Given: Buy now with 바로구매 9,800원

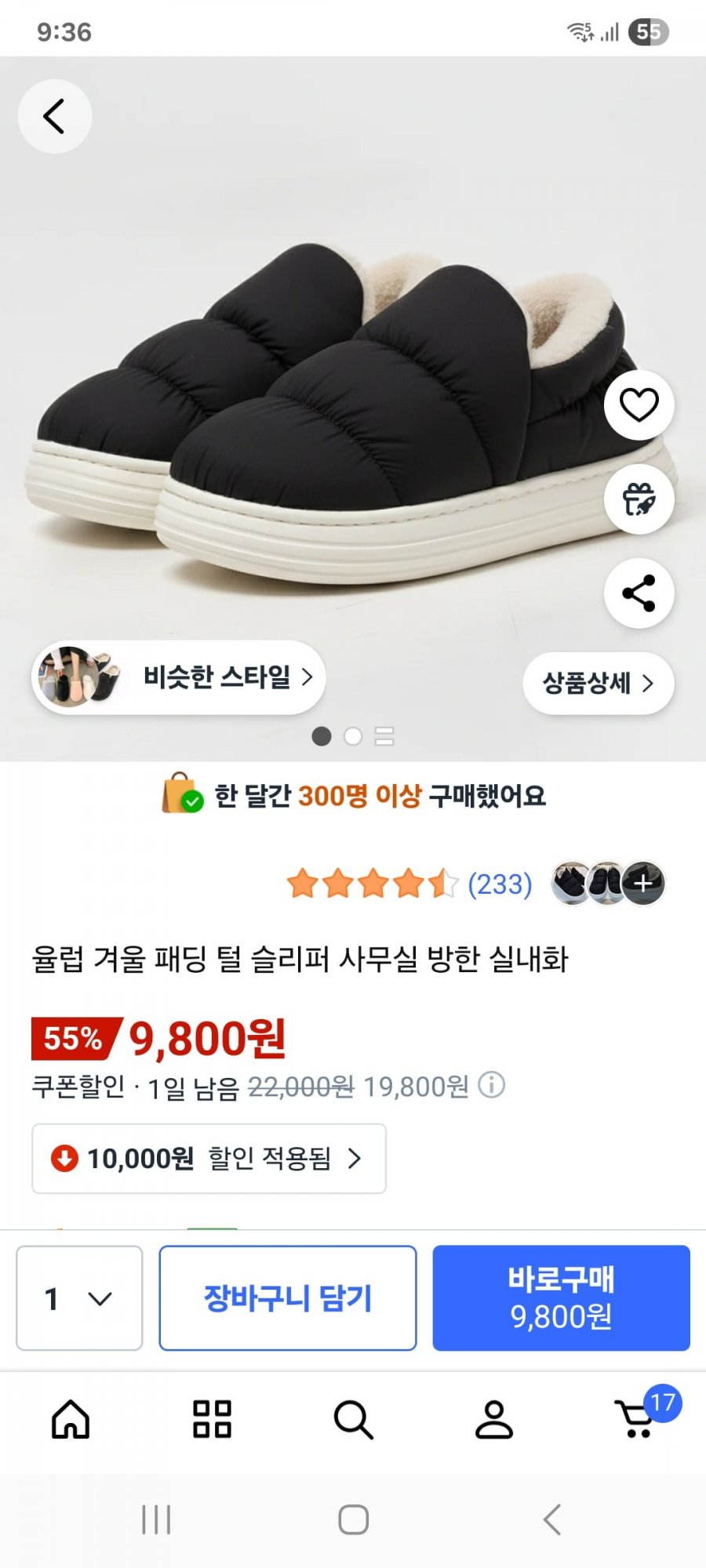Looking at the screenshot, I should pyautogui.click(x=561, y=1298).
